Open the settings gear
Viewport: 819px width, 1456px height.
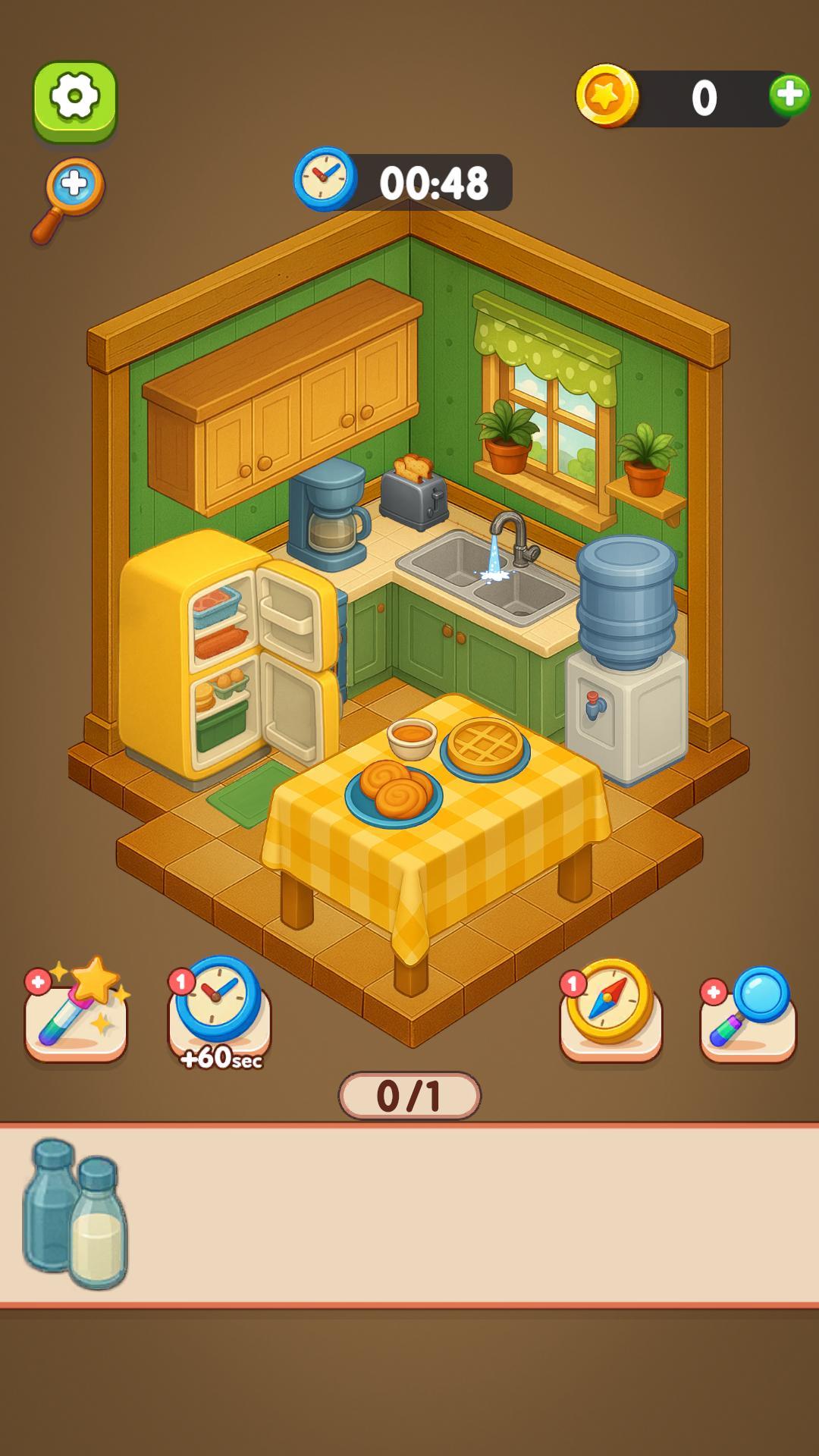click(x=75, y=100)
